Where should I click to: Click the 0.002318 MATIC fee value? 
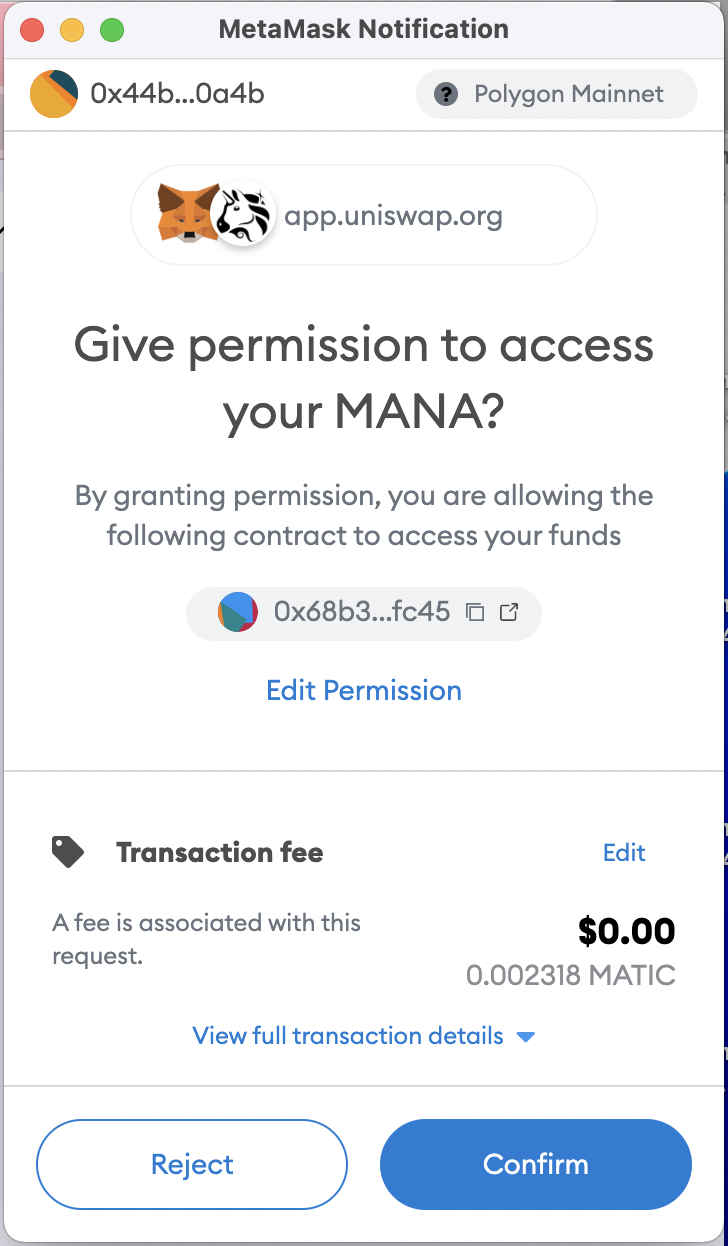pos(571,975)
